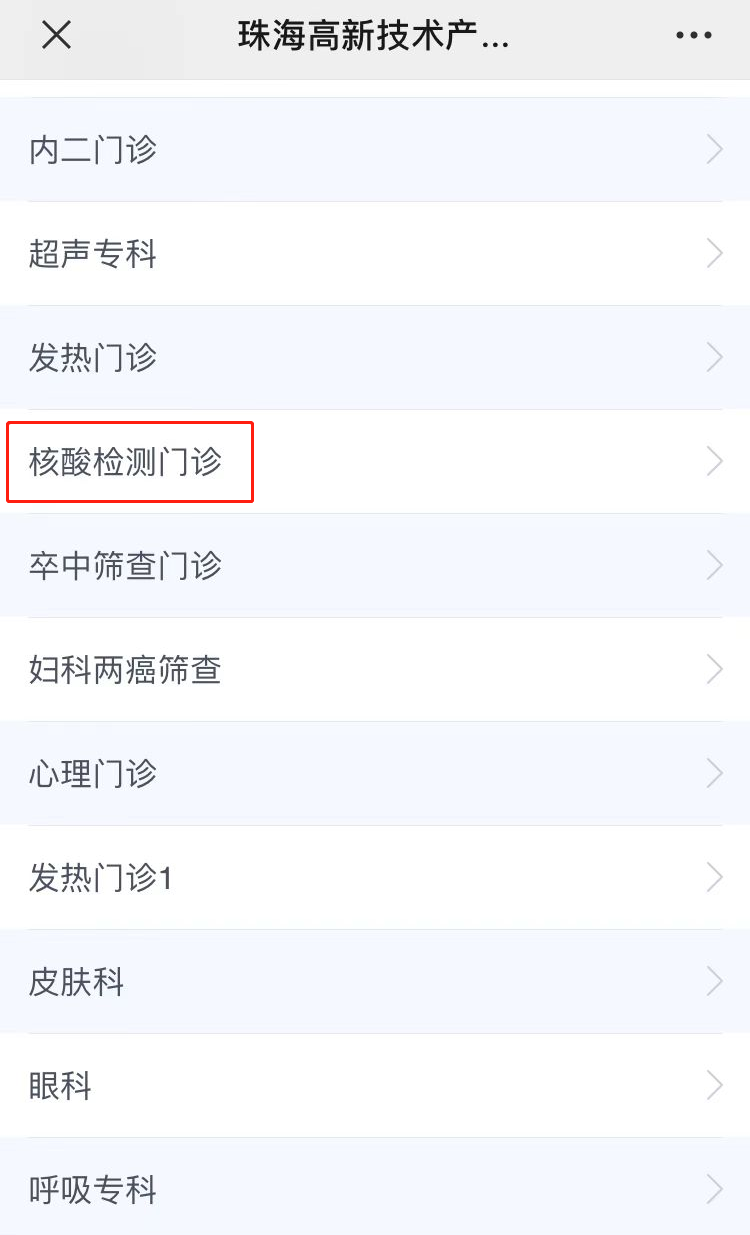Open 呼吸专科
The height and width of the screenshot is (1235, 750).
375,1187
